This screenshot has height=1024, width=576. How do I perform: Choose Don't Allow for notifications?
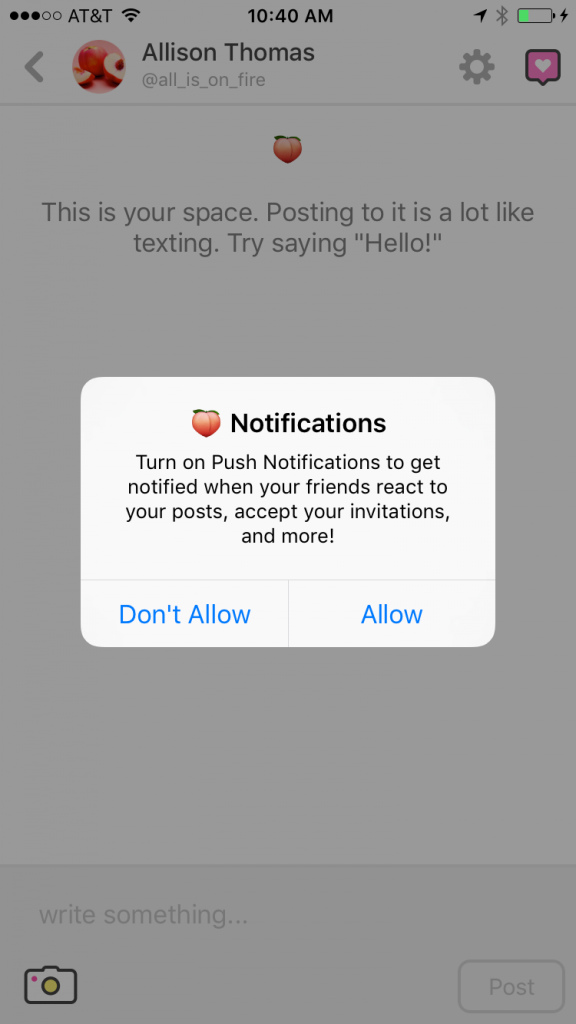click(184, 614)
